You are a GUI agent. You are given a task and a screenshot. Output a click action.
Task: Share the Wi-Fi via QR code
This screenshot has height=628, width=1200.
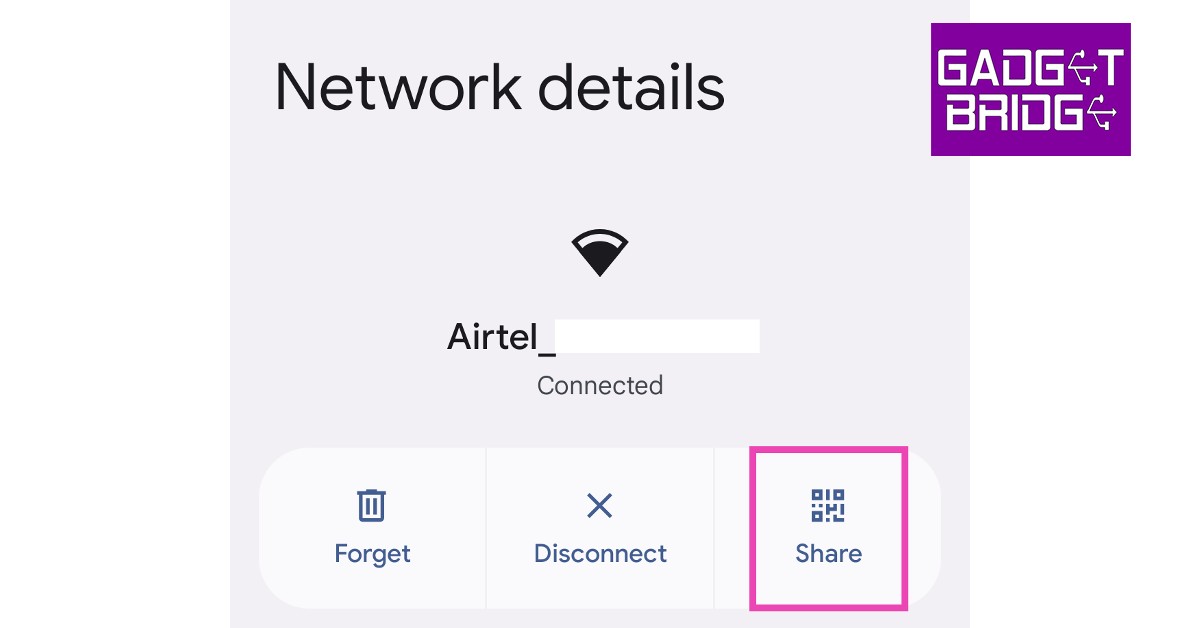point(828,527)
